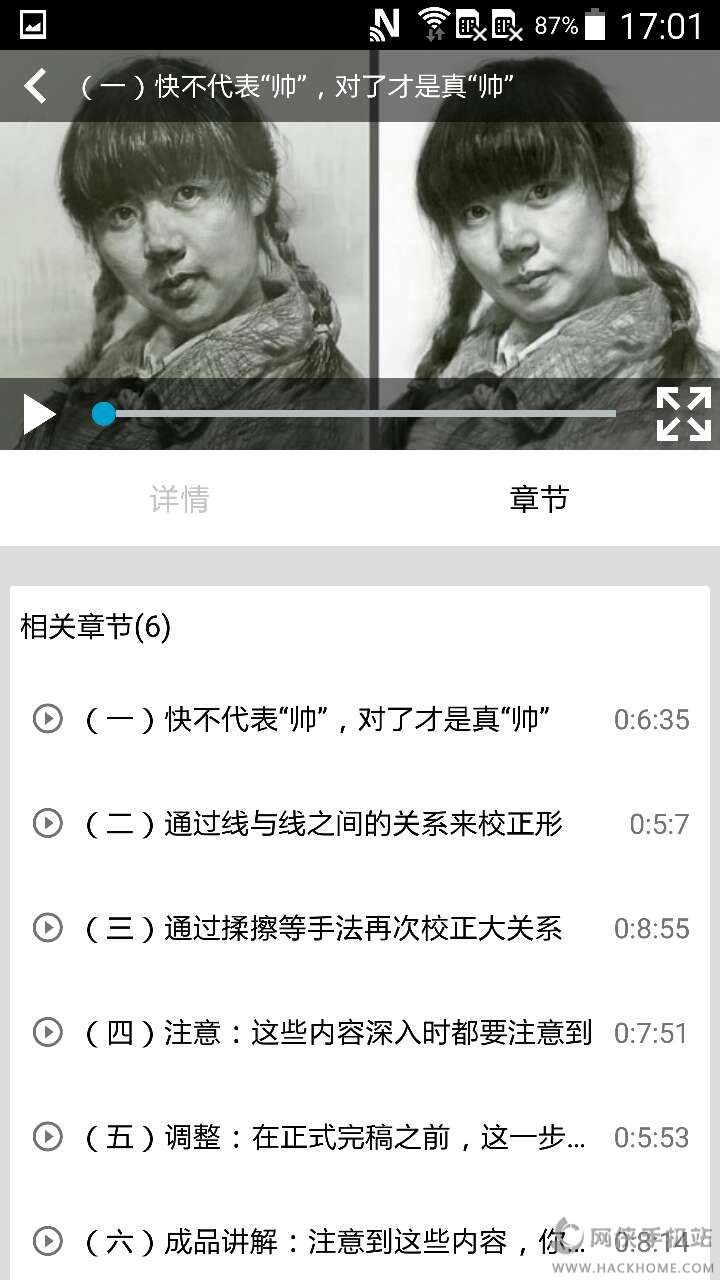
Task: Play chapter (五) 调整：在正式完稿之前
Action: [47, 1137]
